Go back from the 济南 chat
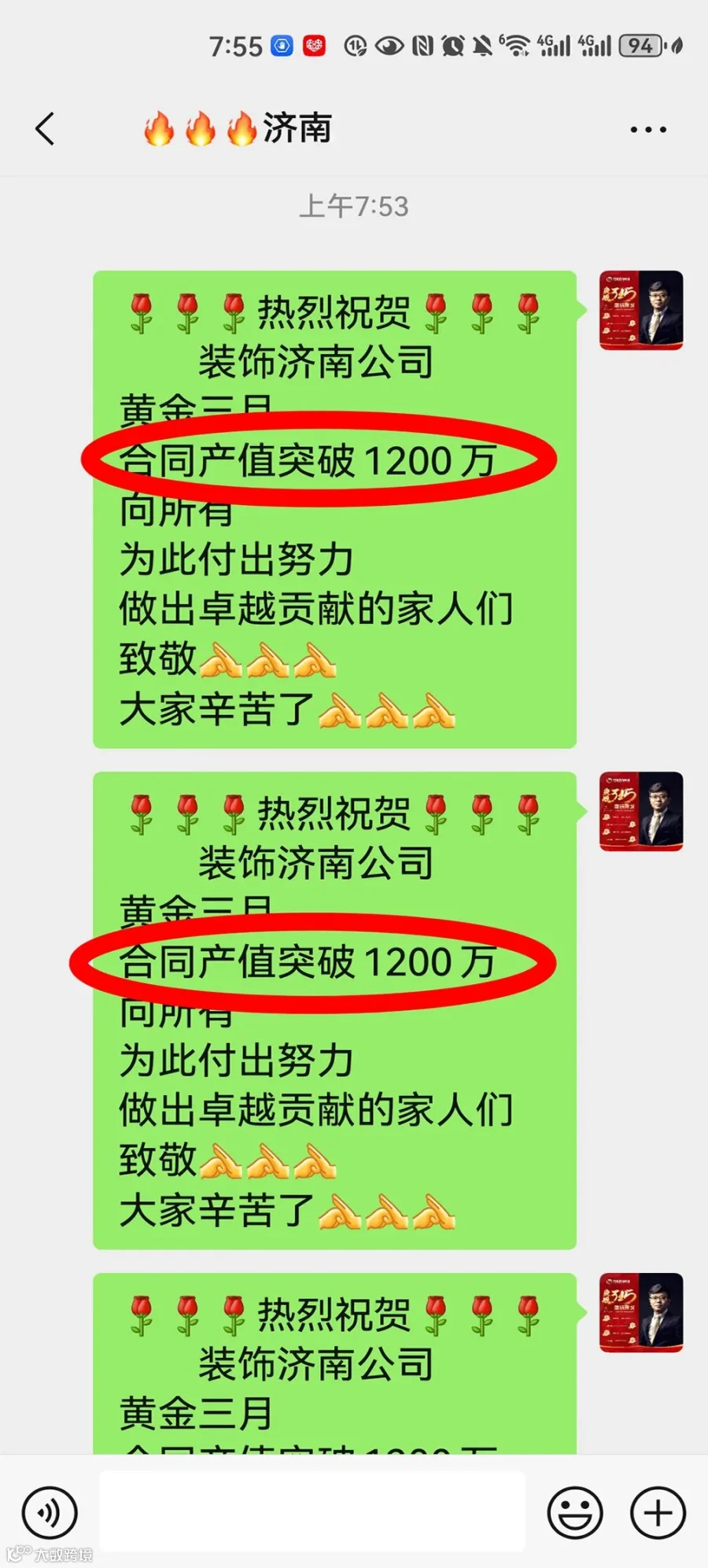Screen dimensions: 708x1568 pos(46,128)
